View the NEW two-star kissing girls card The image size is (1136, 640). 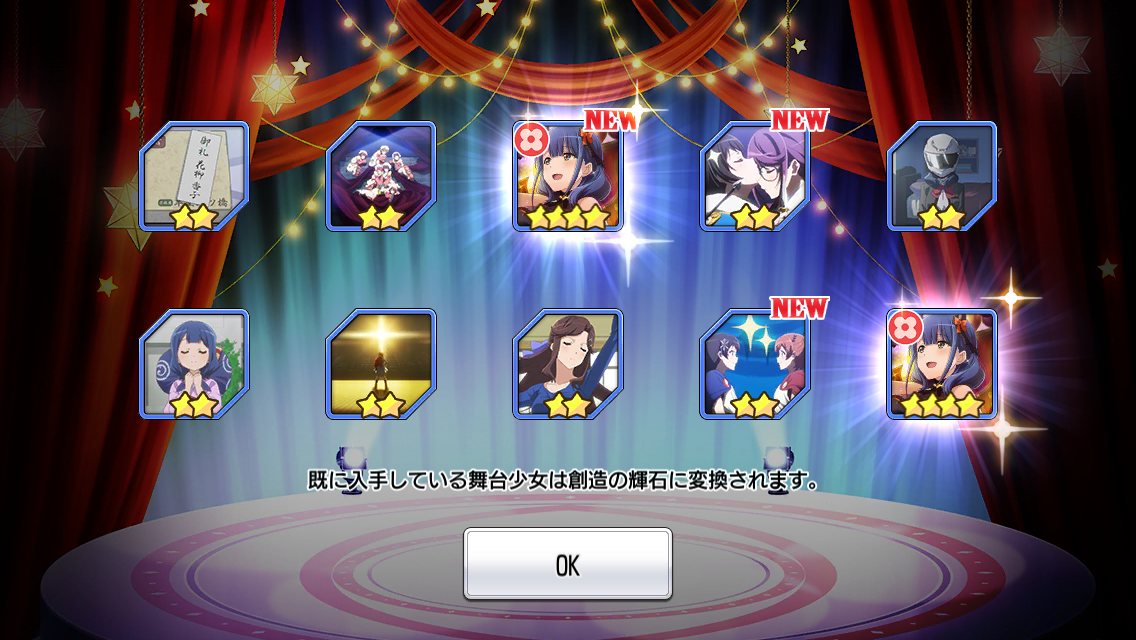click(x=755, y=176)
